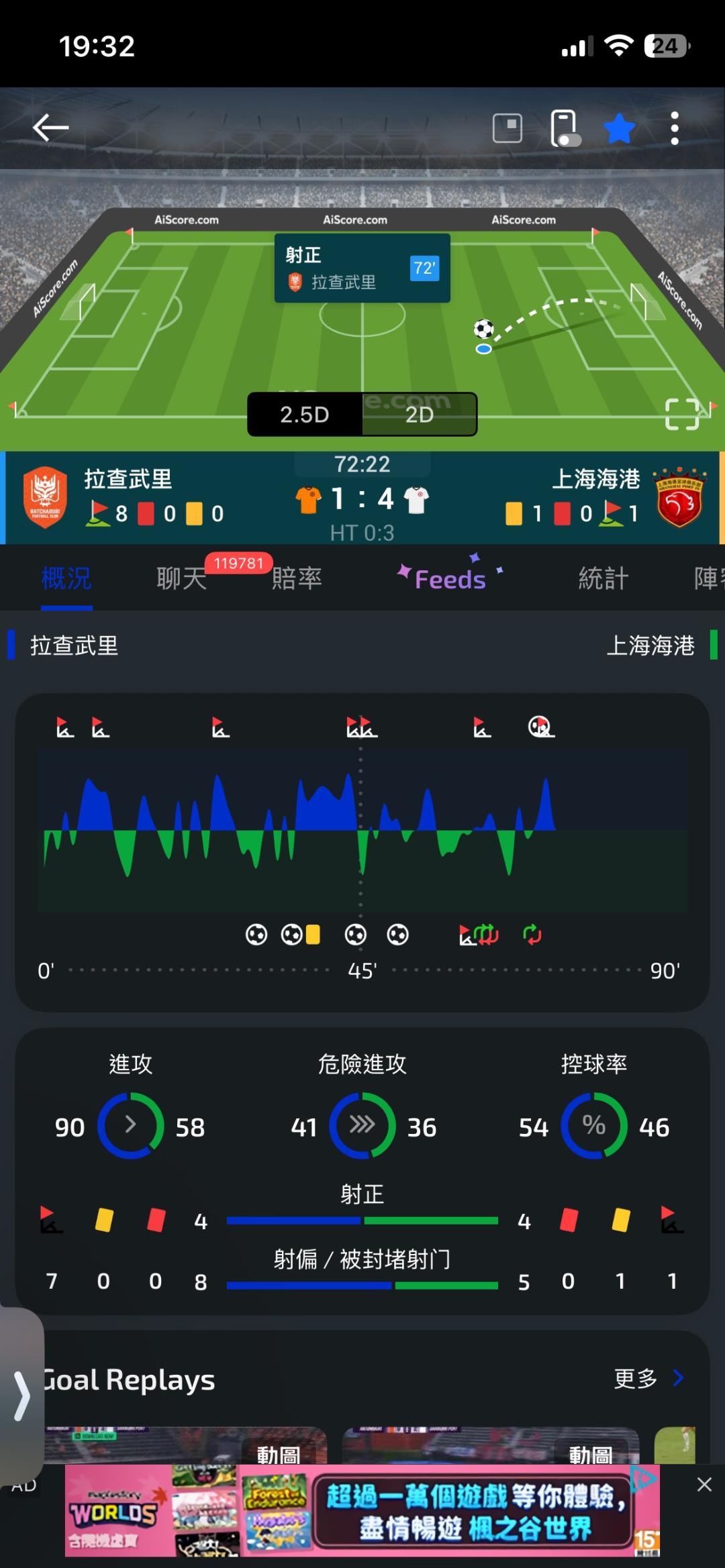The height and width of the screenshot is (1568, 725).
Task: Switch the pitch view to 2D
Action: (x=420, y=415)
